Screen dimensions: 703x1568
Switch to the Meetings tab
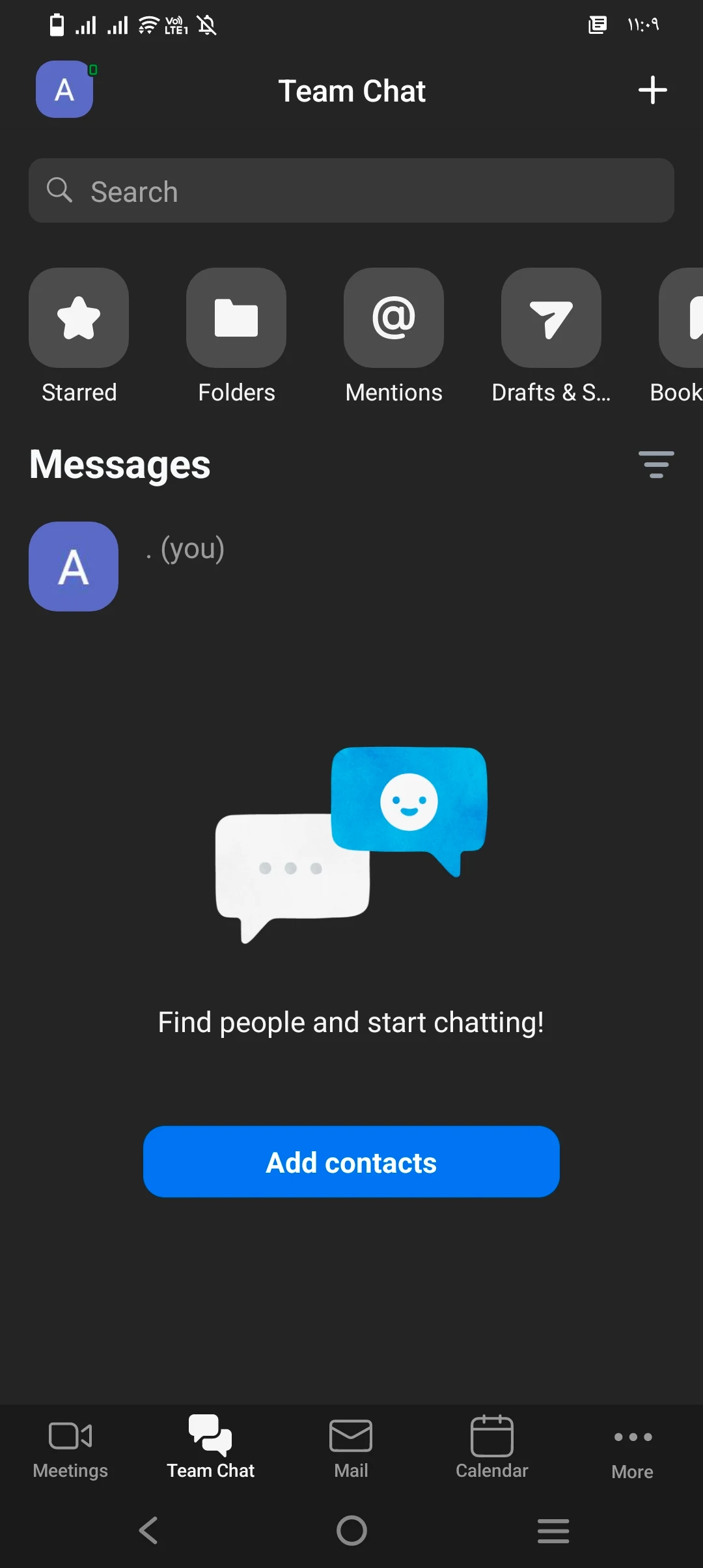click(x=70, y=1447)
